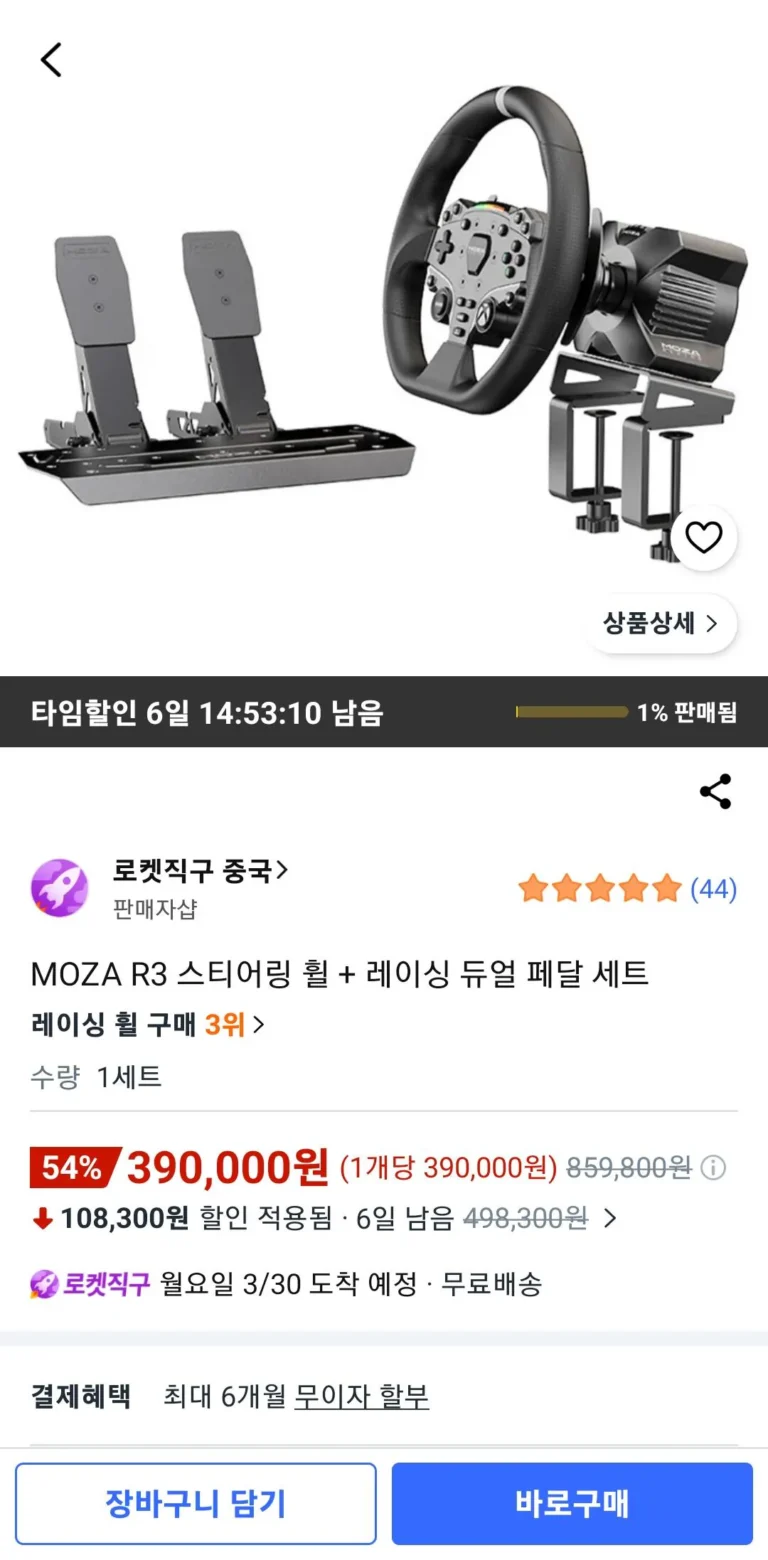Open 무이자 할부 installment info
This screenshot has width=768, height=1560.
coord(361,1396)
